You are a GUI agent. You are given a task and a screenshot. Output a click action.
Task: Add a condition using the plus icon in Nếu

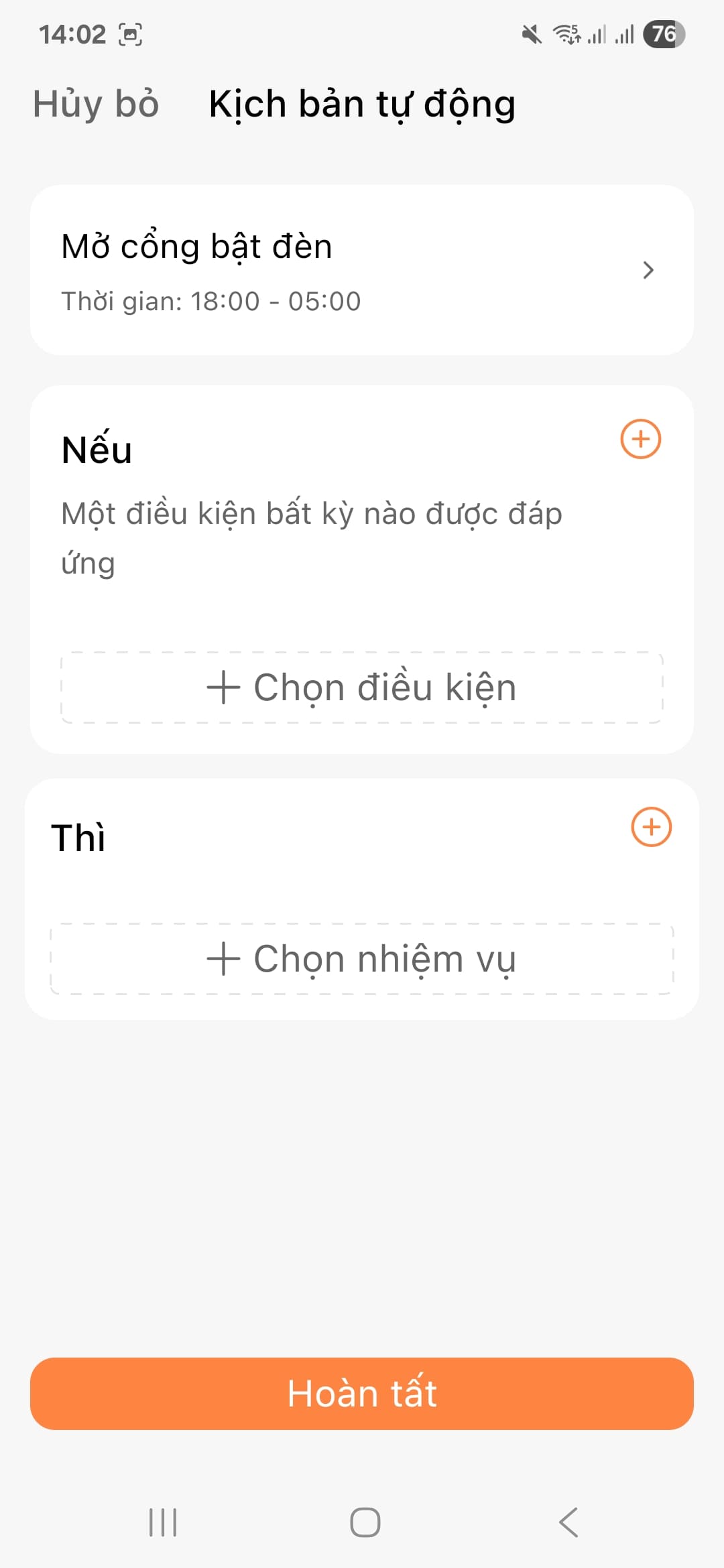point(640,440)
